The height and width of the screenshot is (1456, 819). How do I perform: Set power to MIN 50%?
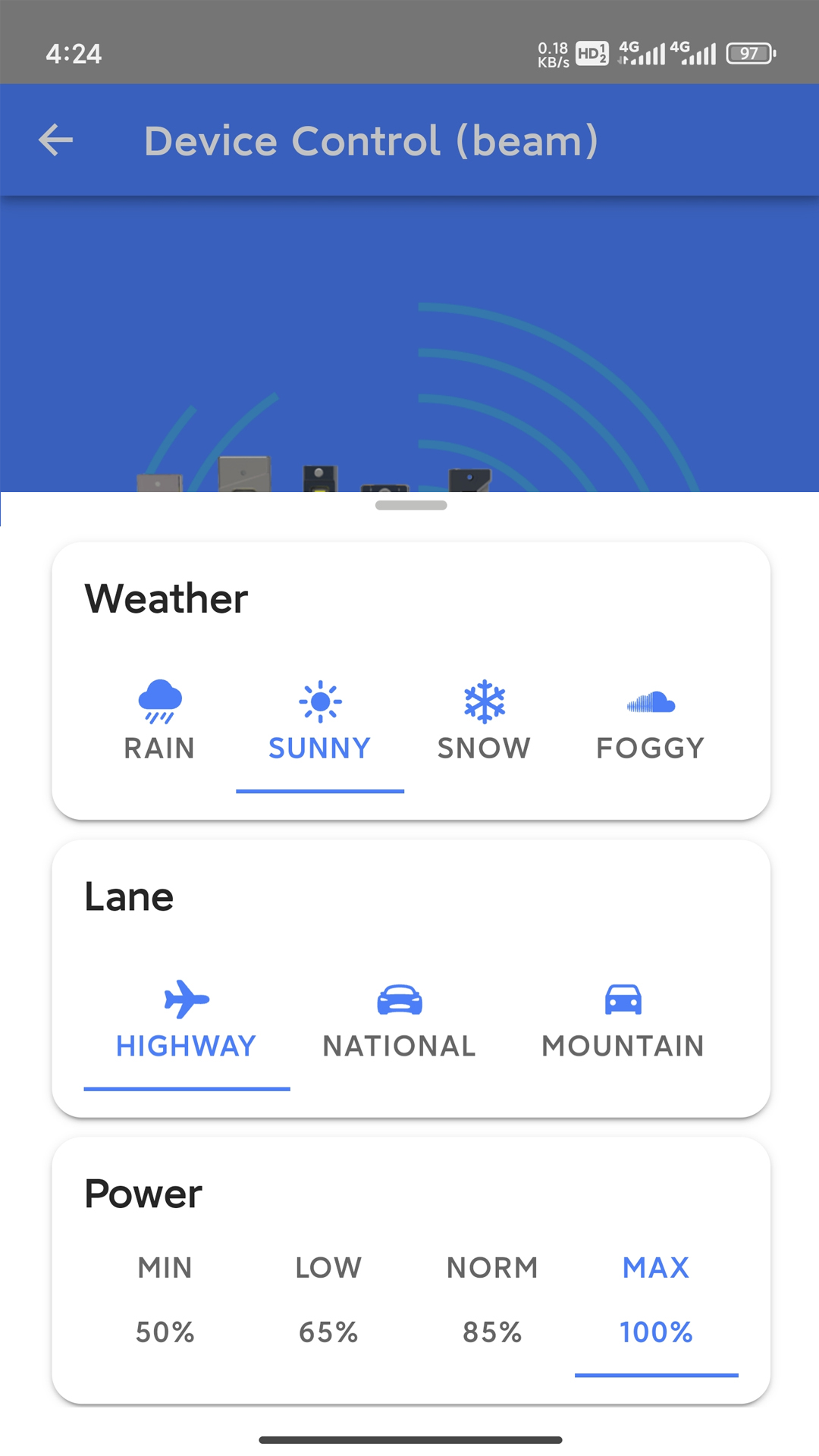(165, 1299)
